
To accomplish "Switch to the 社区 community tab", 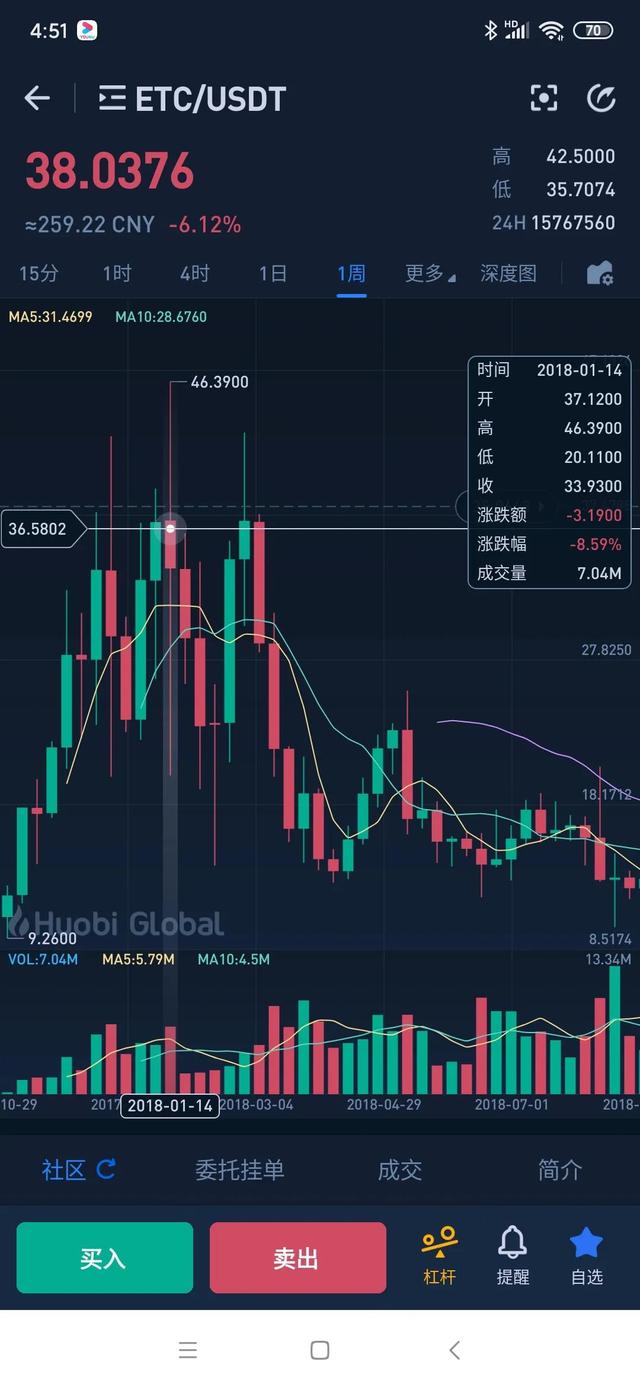I will 78,1169.
